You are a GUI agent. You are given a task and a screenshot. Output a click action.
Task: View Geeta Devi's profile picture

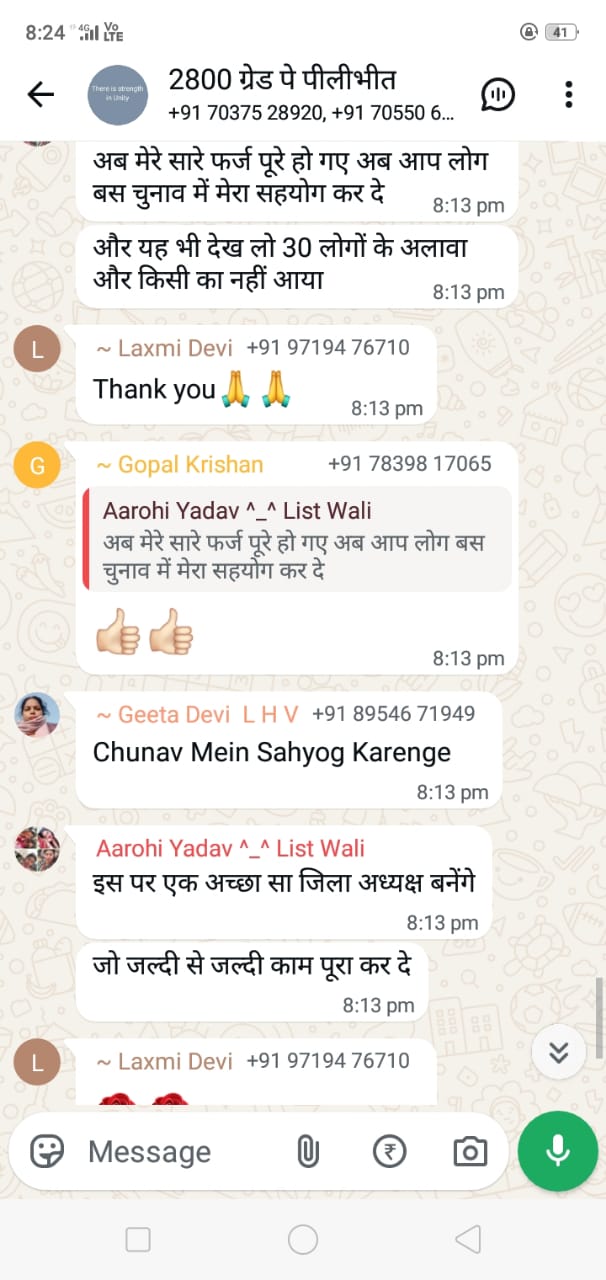(37, 714)
